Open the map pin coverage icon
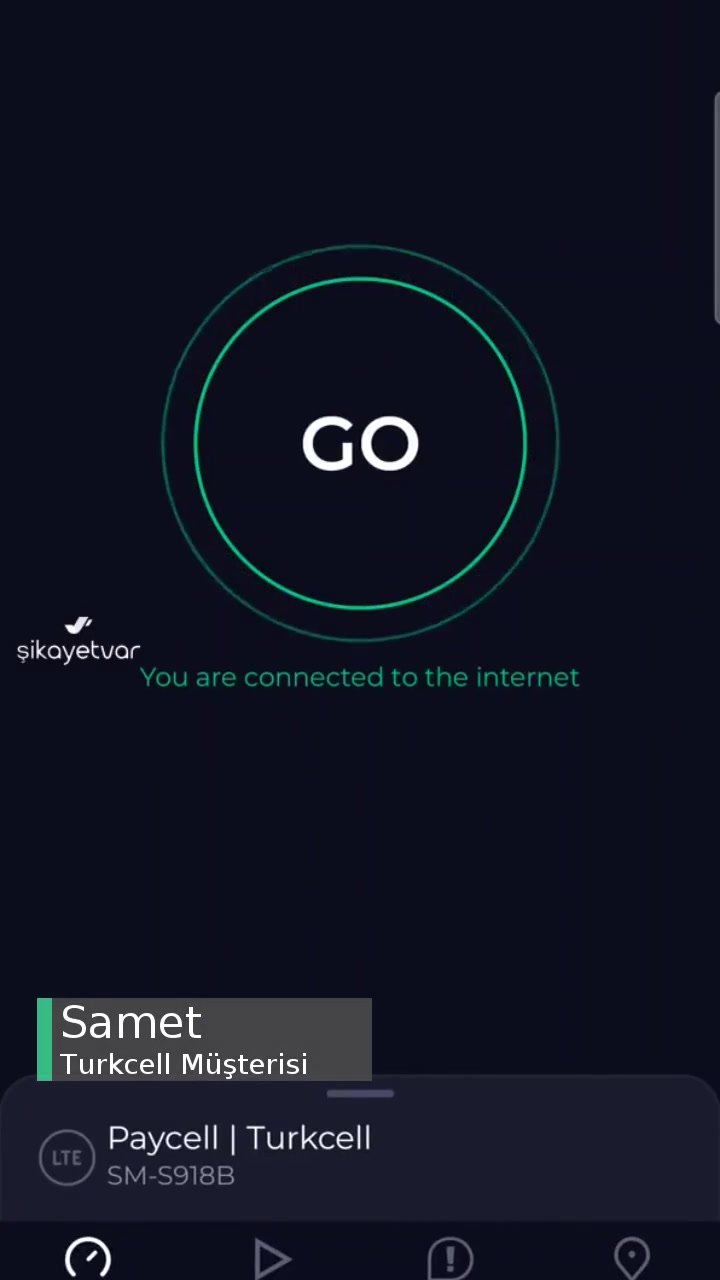 tap(632, 1257)
